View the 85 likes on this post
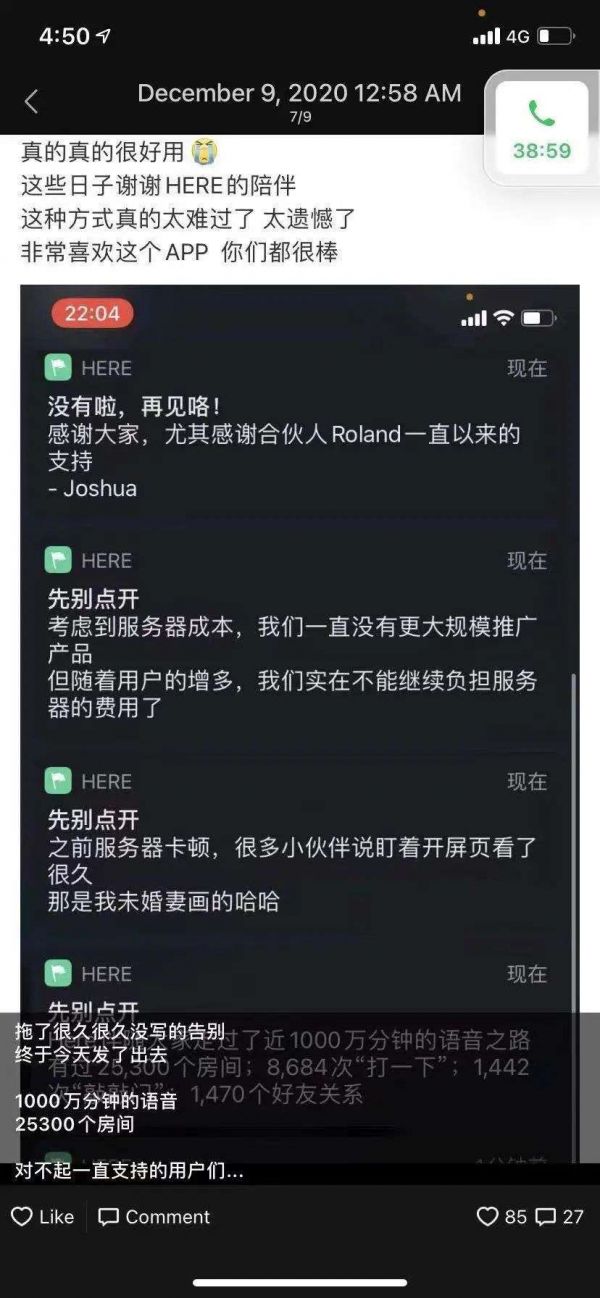This screenshot has height=1298, width=600. coord(501,1217)
